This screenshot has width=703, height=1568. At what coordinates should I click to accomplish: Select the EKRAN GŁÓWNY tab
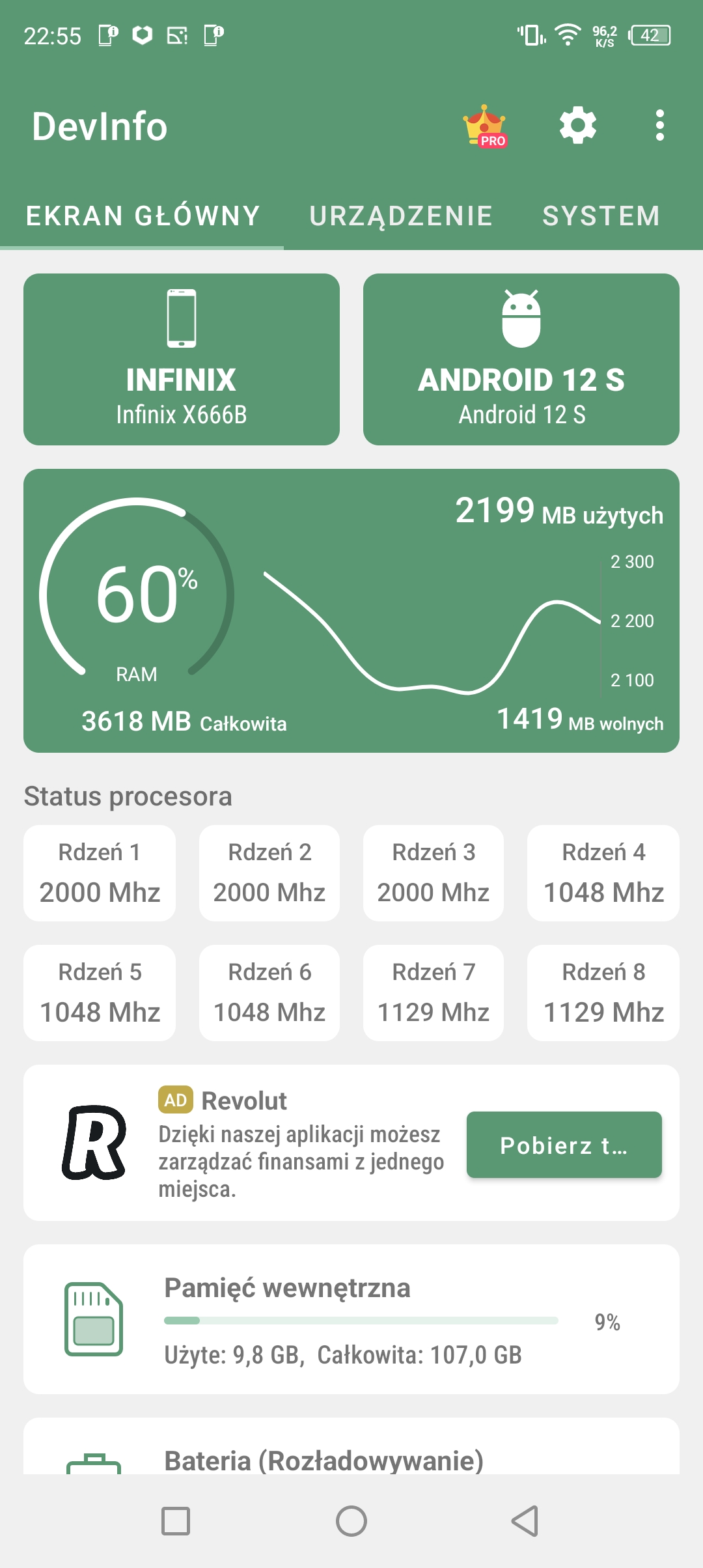tap(143, 216)
